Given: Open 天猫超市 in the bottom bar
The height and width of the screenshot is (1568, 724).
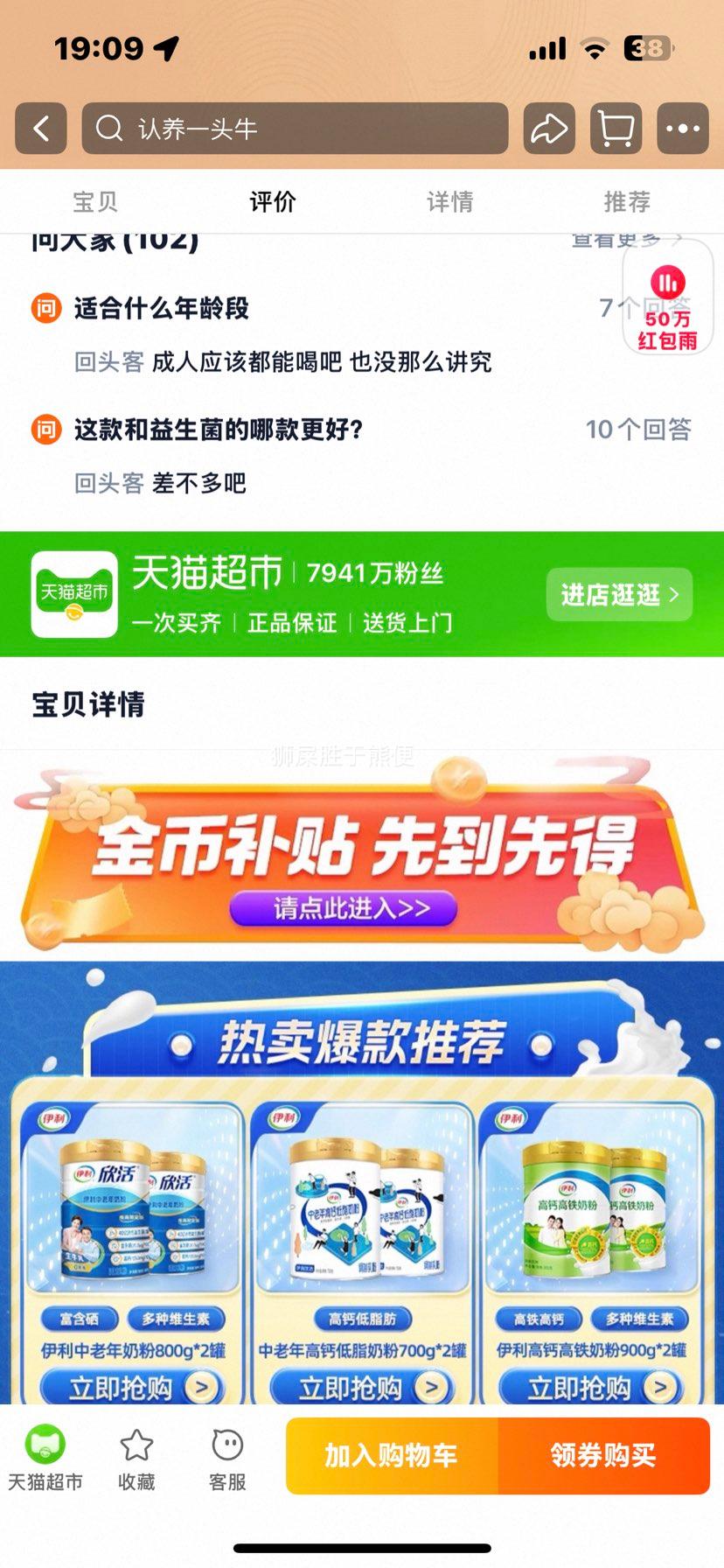Looking at the screenshot, I should point(45,1457).
